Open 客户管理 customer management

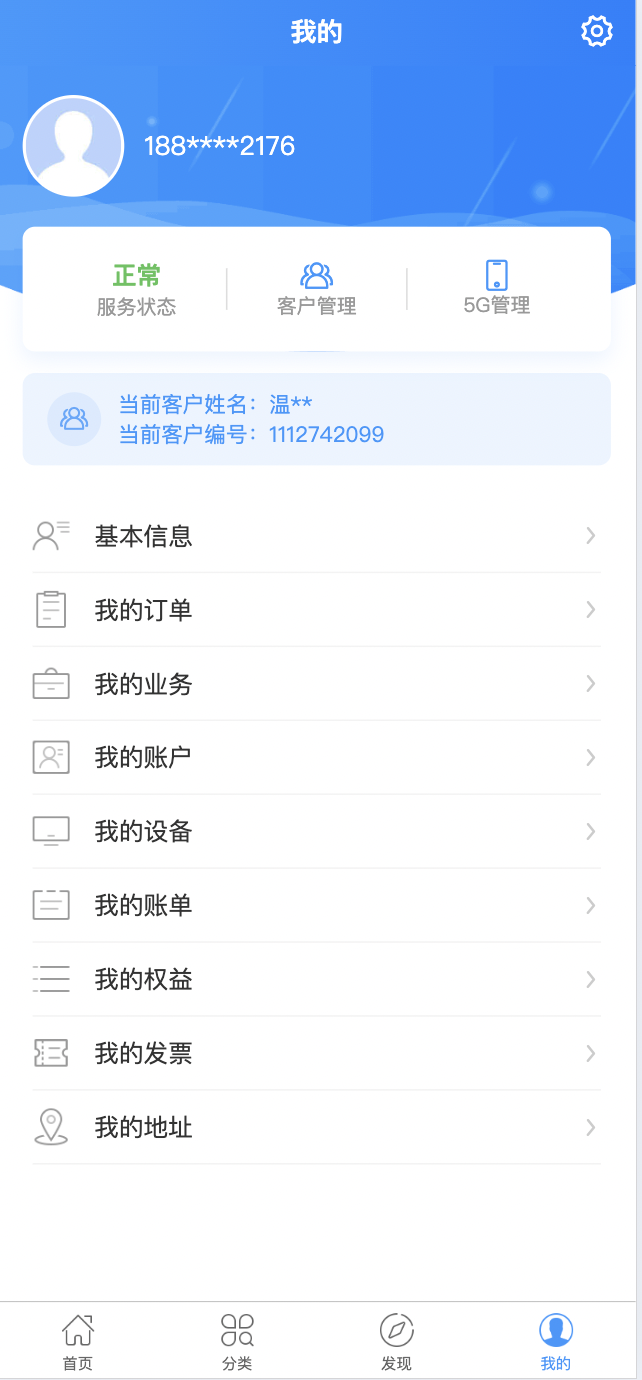(316, 289)
